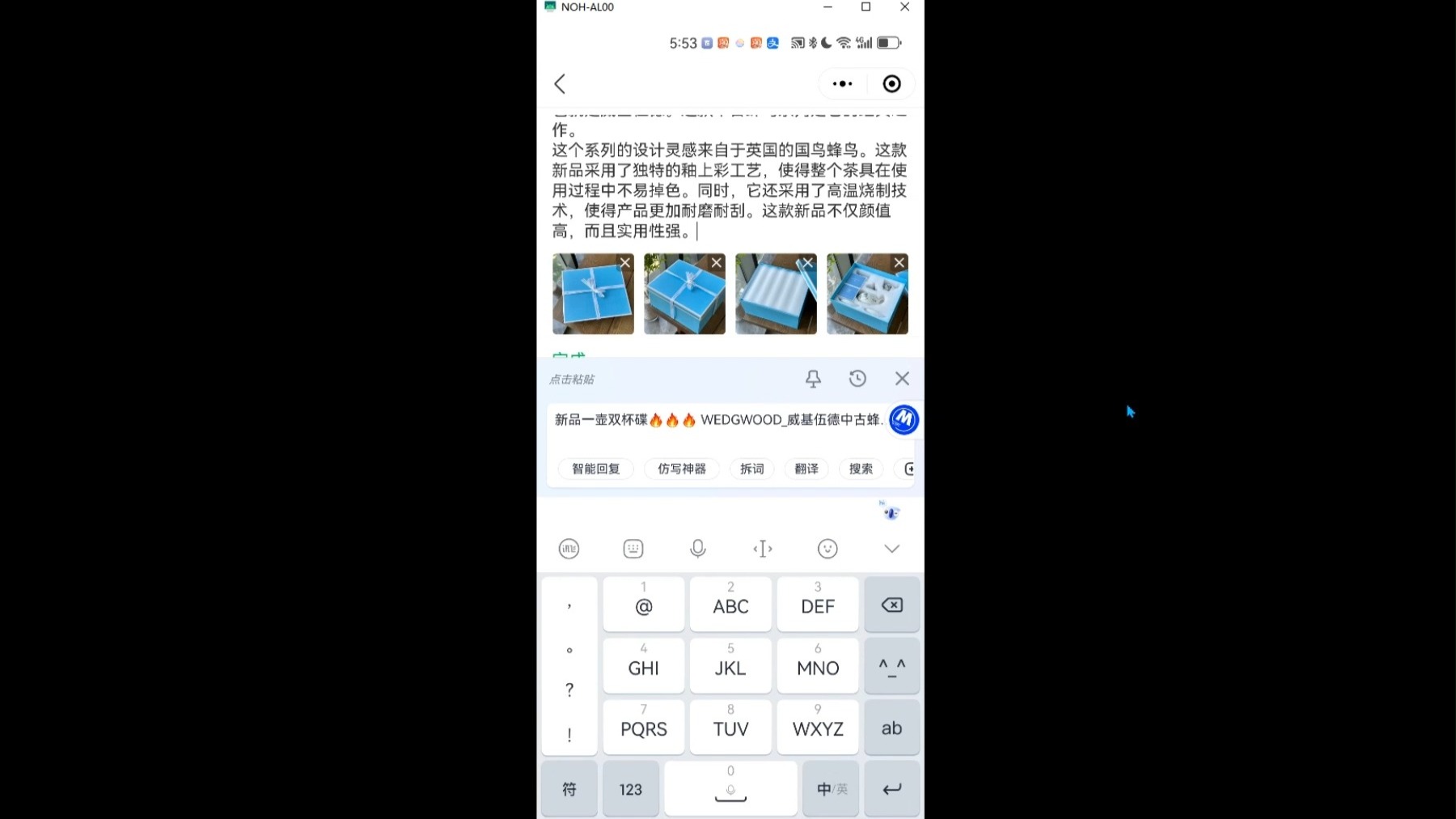Go back using the top-left arrow
This screenshot has height=819, width=1456.
(x=560, y=84)
